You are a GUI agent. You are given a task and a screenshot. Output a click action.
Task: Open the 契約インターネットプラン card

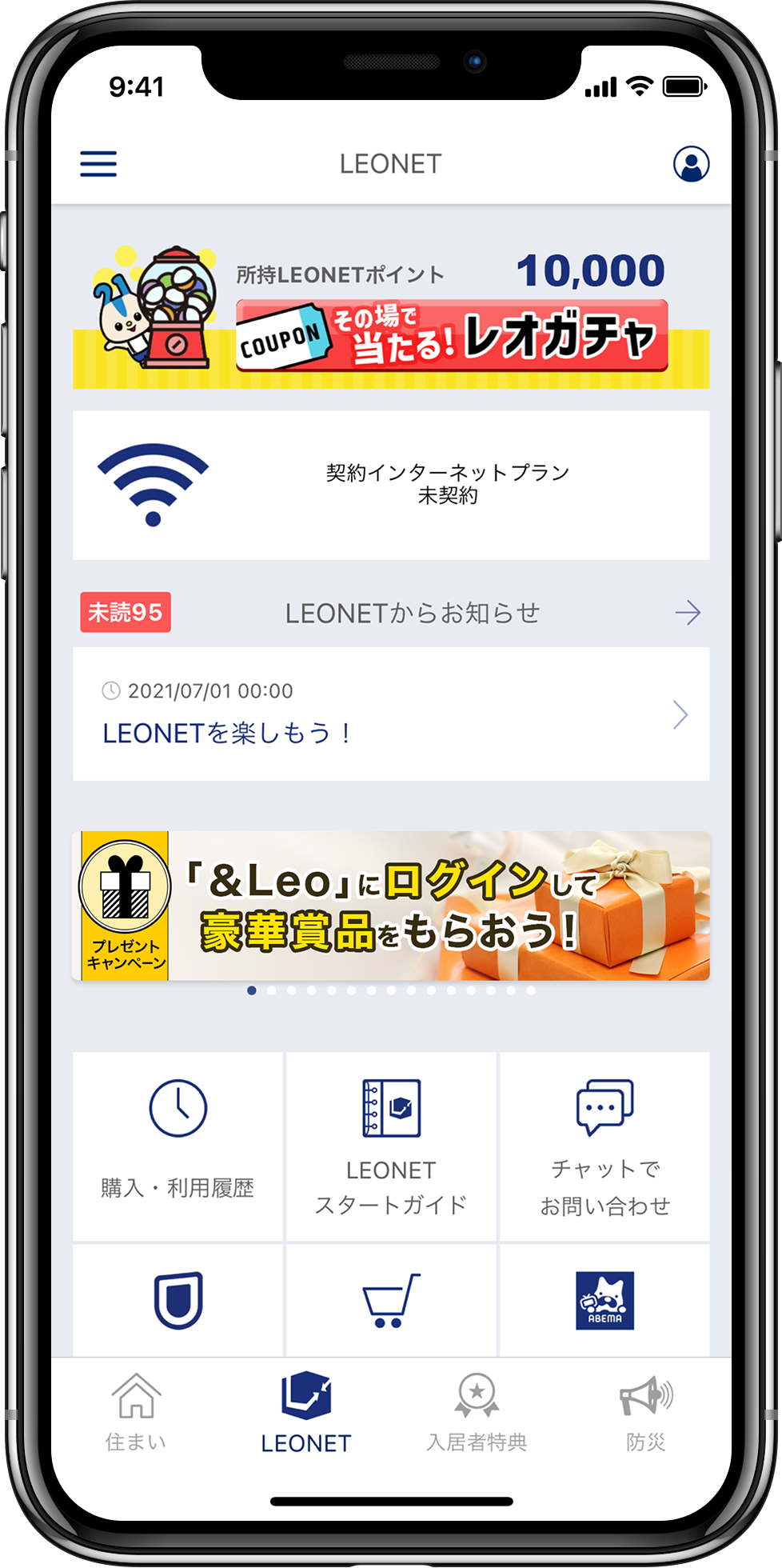[391, 485]
